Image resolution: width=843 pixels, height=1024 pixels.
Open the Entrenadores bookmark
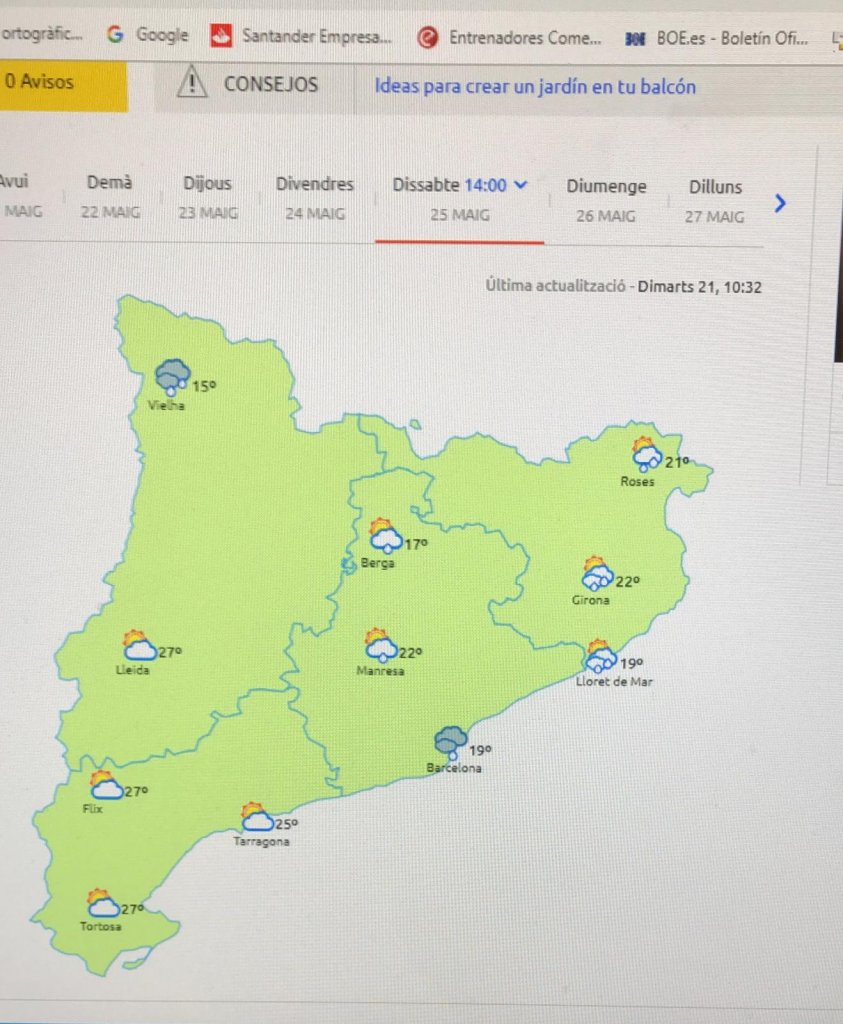[x=511, y=38]
